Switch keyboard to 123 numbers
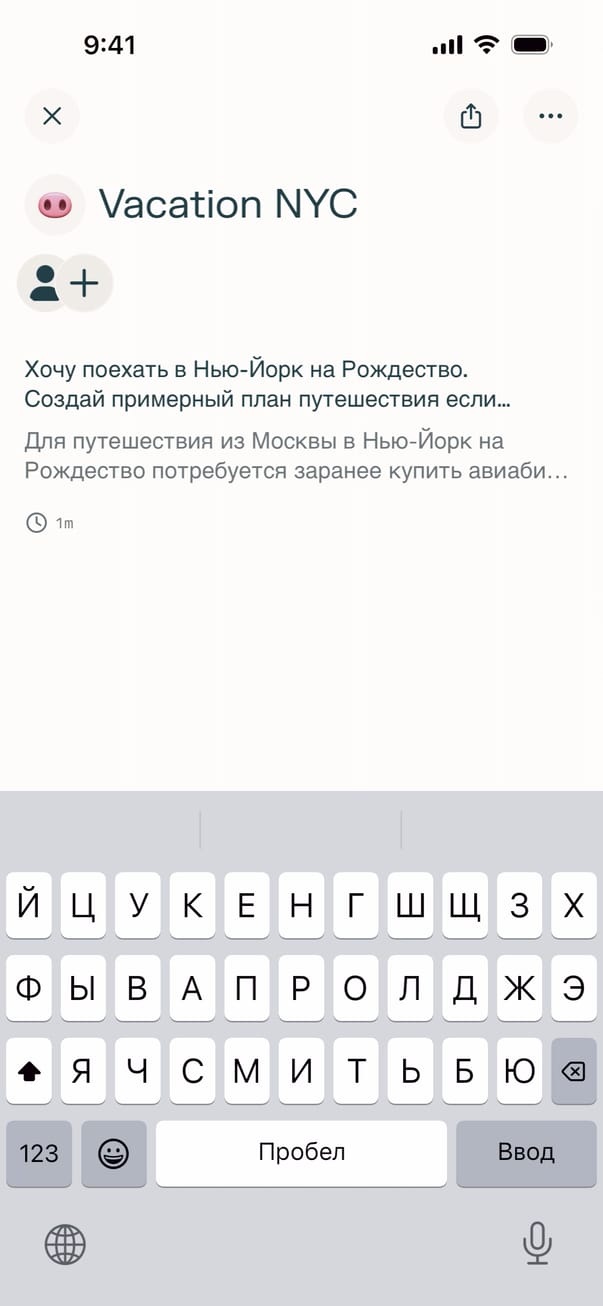The width and height of the screenshot is (603, 1306). pyautogui.click(x=39, y=1153)
